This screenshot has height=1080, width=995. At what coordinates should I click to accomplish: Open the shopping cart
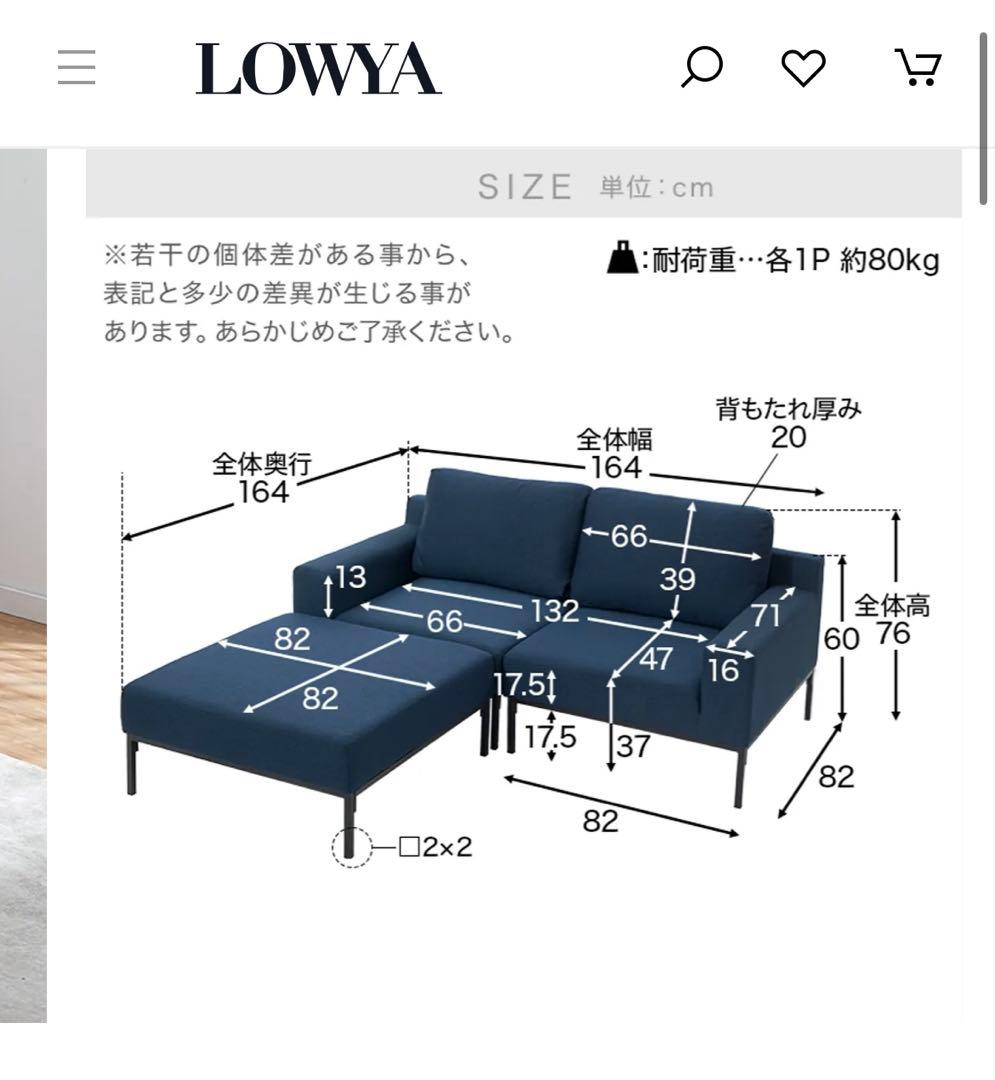click(918, 67)
